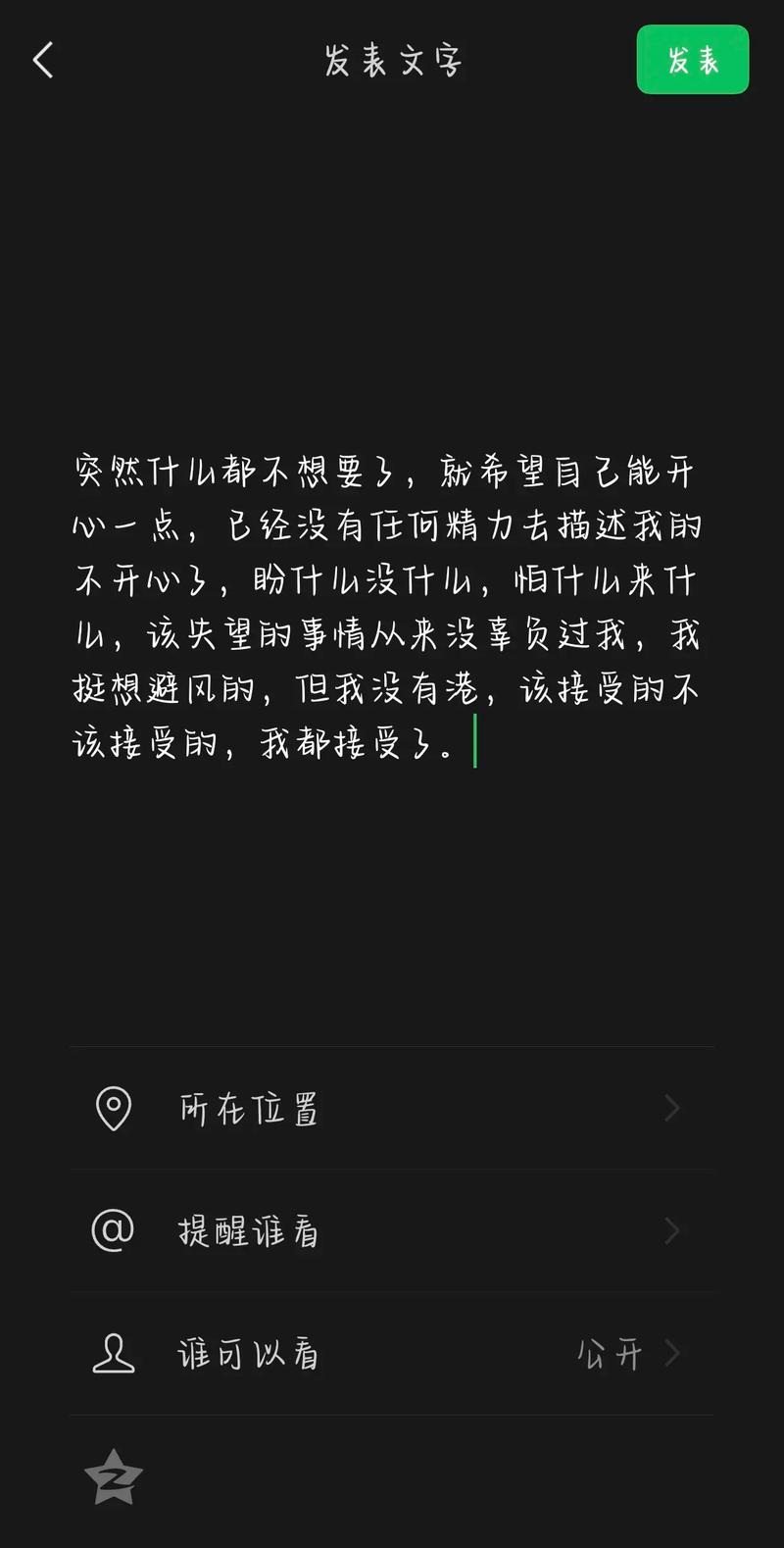Image resolution: width=784 pixels, height=1548 pixels.
Task: Expand the chevron beside 提醒谁看
Action: (672, 1231)
